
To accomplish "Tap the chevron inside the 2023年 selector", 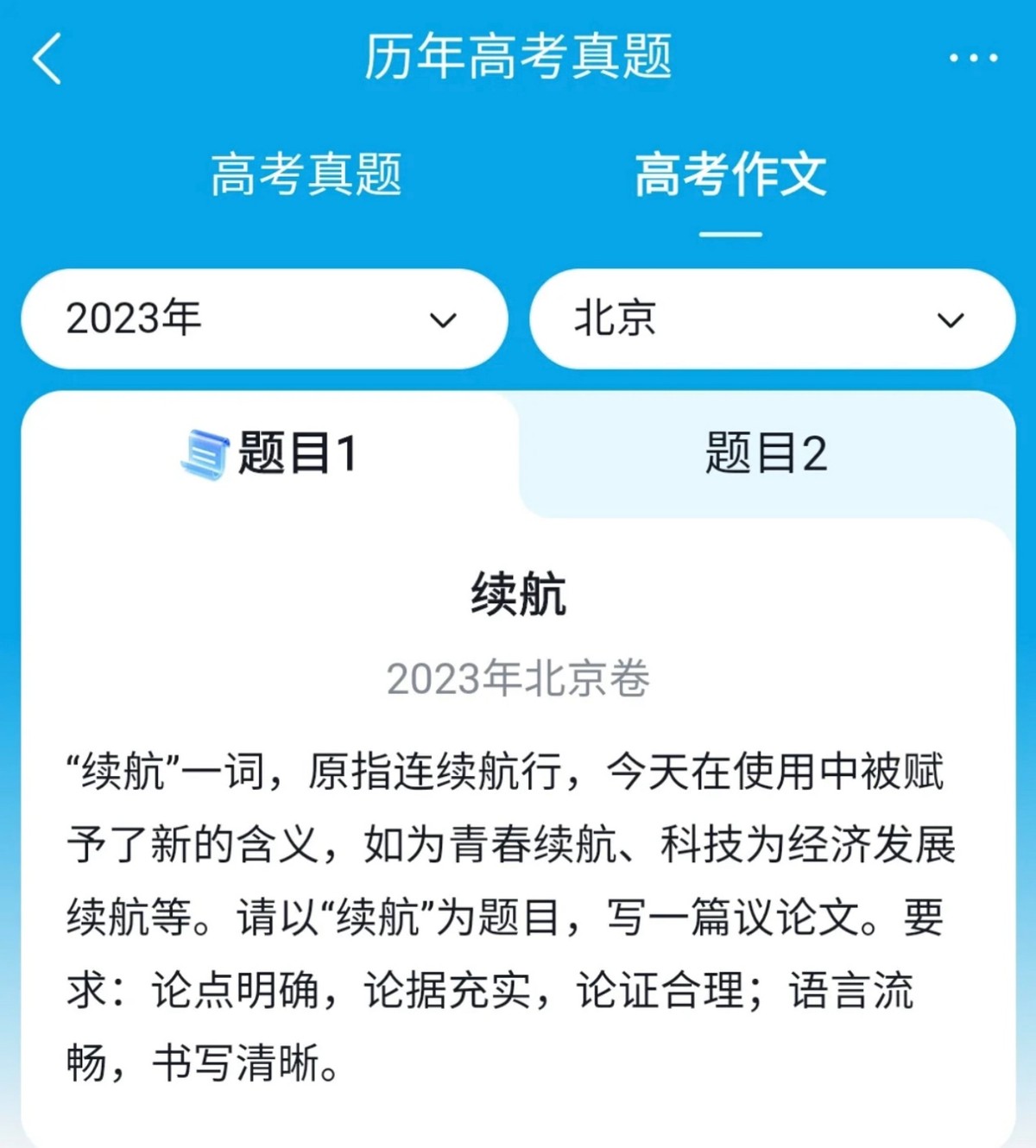I will 442,319.
